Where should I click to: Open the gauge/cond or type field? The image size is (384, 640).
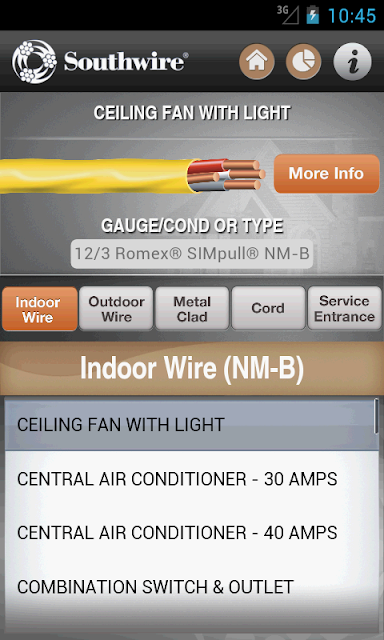192,254
